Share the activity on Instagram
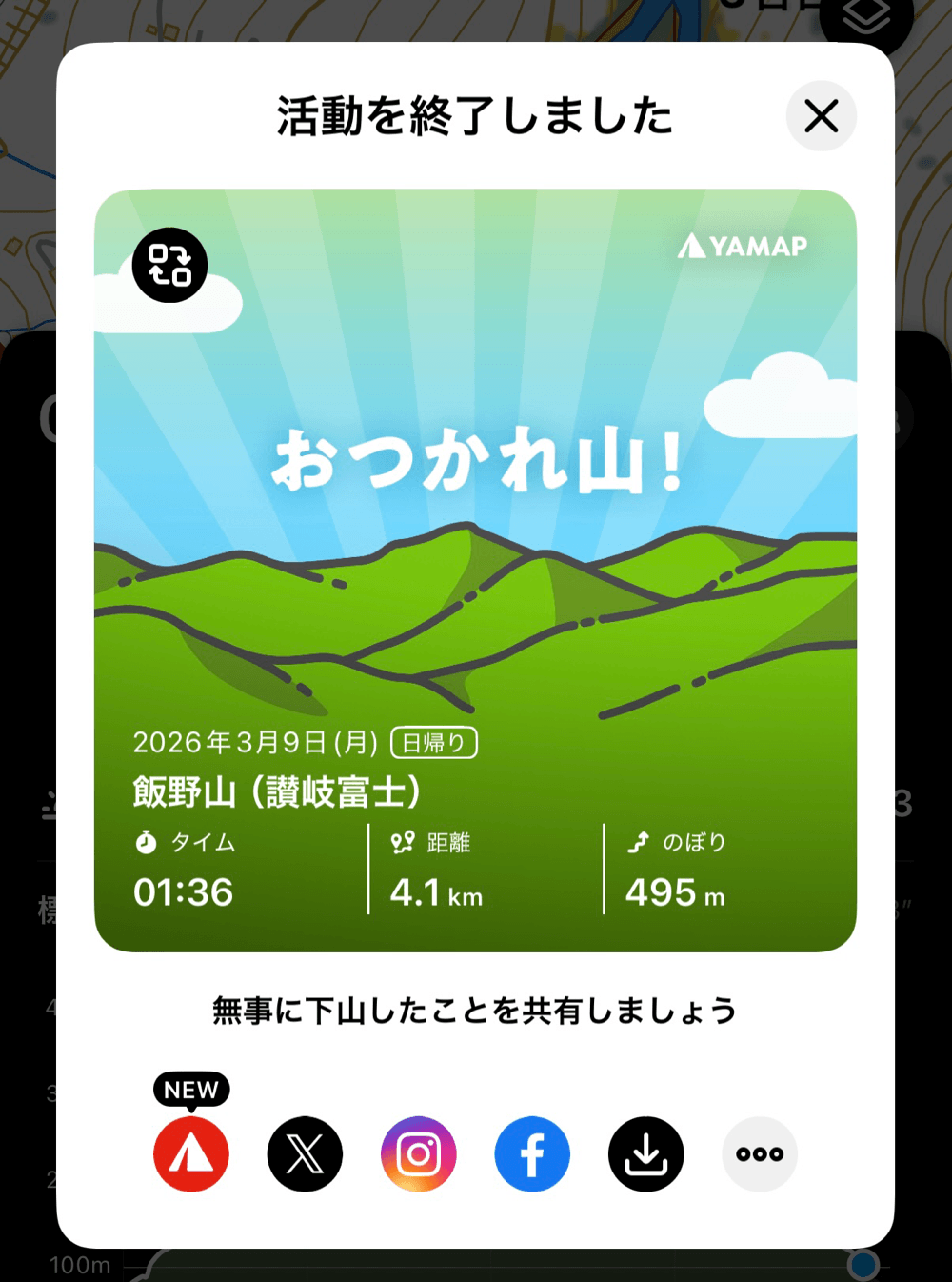The image size is (952, 1282). (419, 1153)
